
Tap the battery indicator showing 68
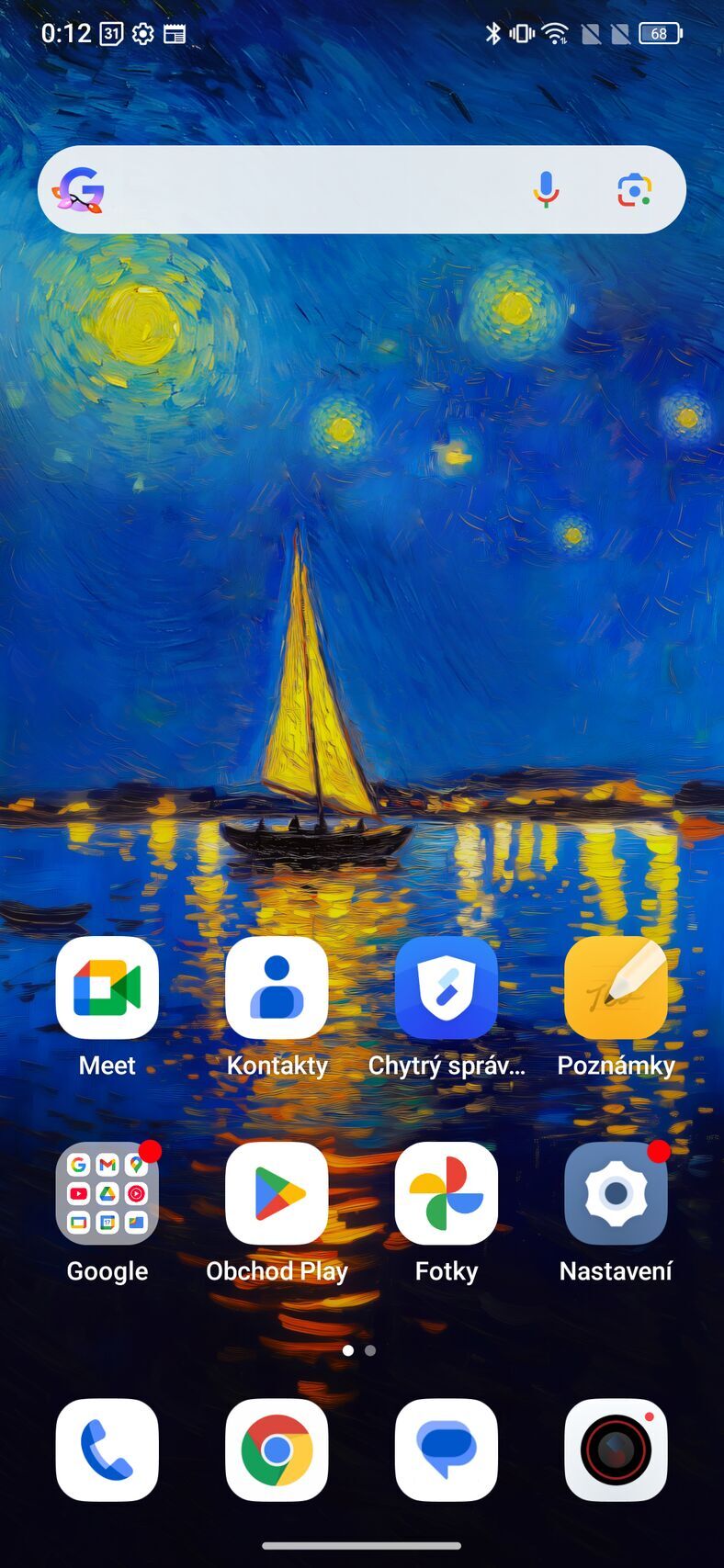coord(658,33)
